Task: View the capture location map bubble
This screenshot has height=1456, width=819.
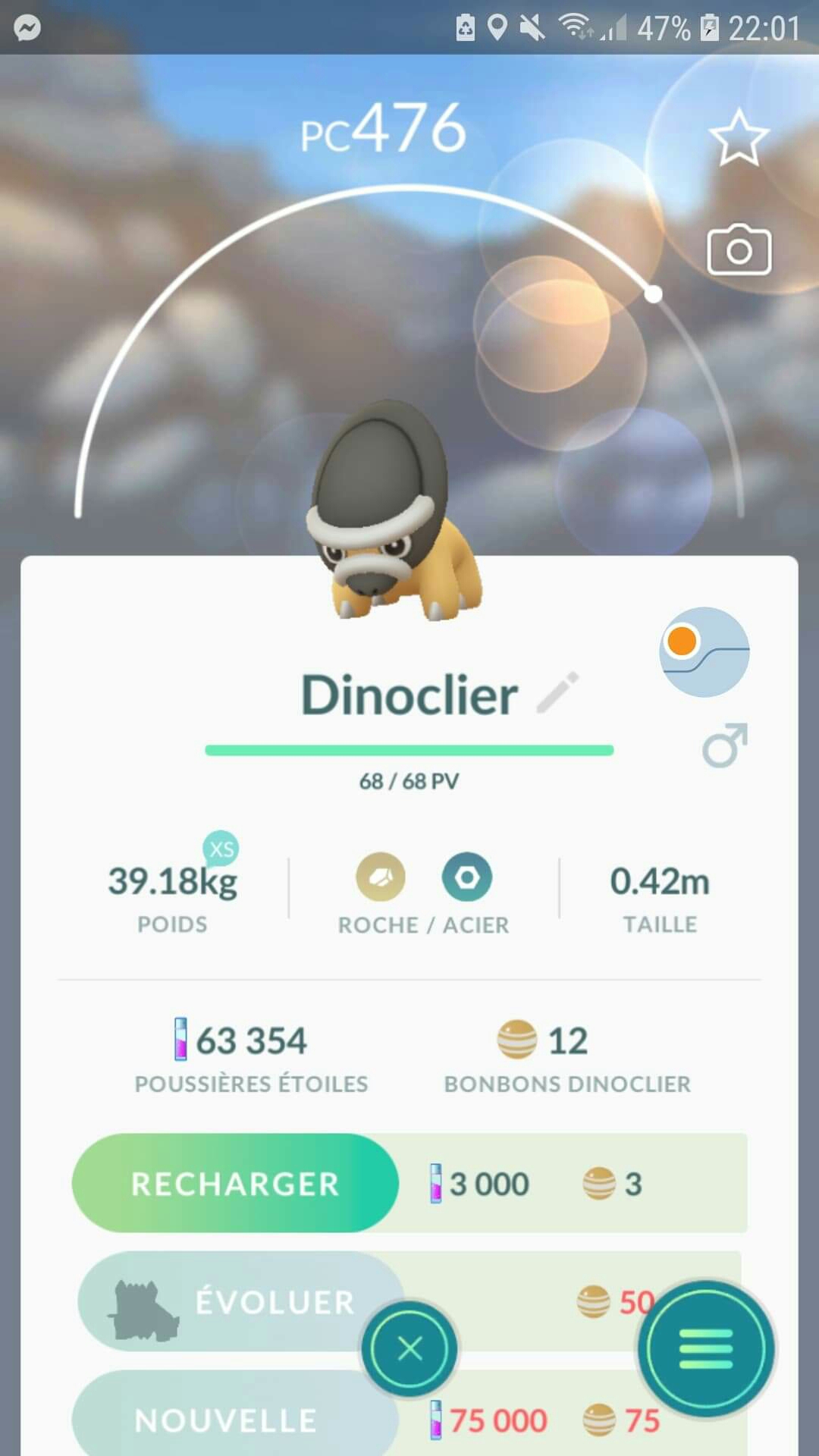Action: click(x=704, y=652)
